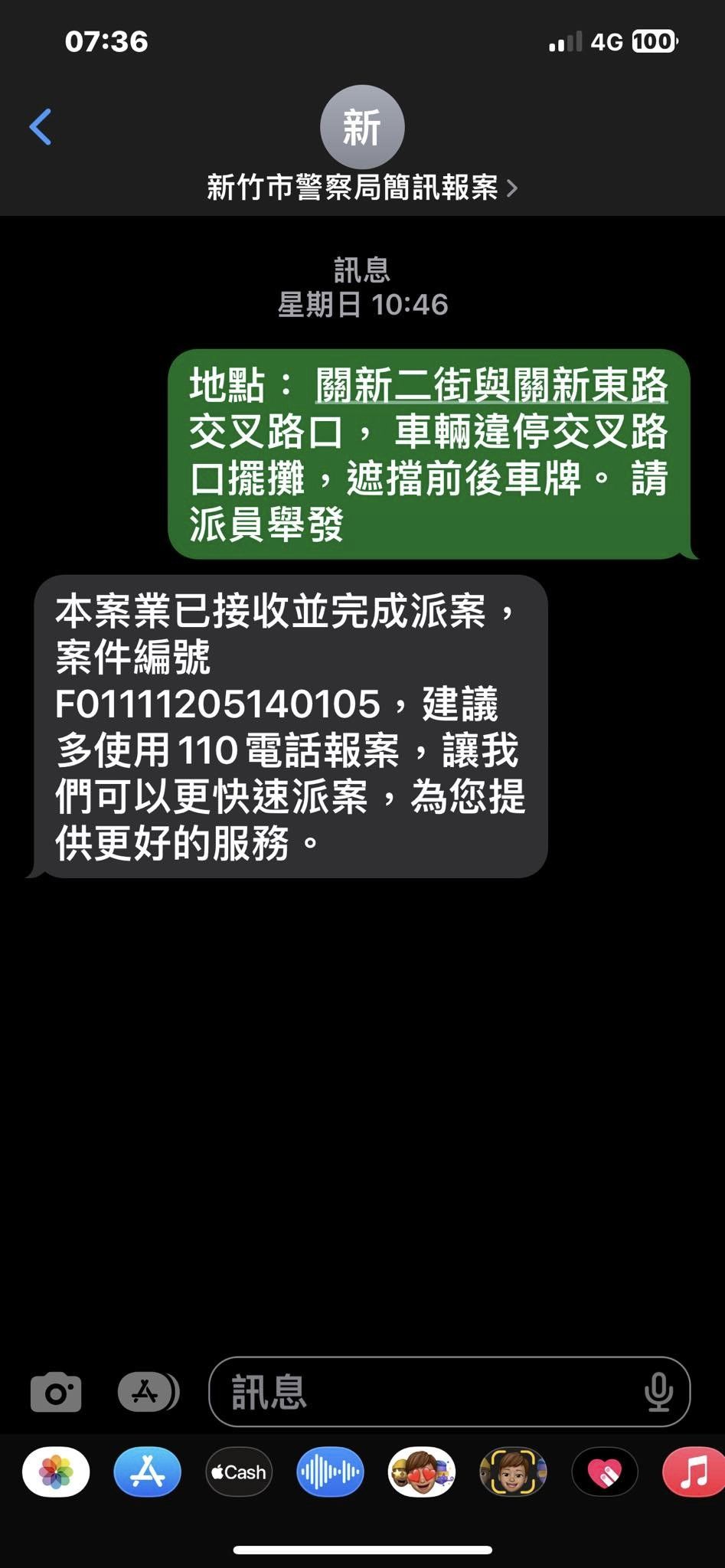
Task: Open the Memoji camera effects app
Action: 513,1472
